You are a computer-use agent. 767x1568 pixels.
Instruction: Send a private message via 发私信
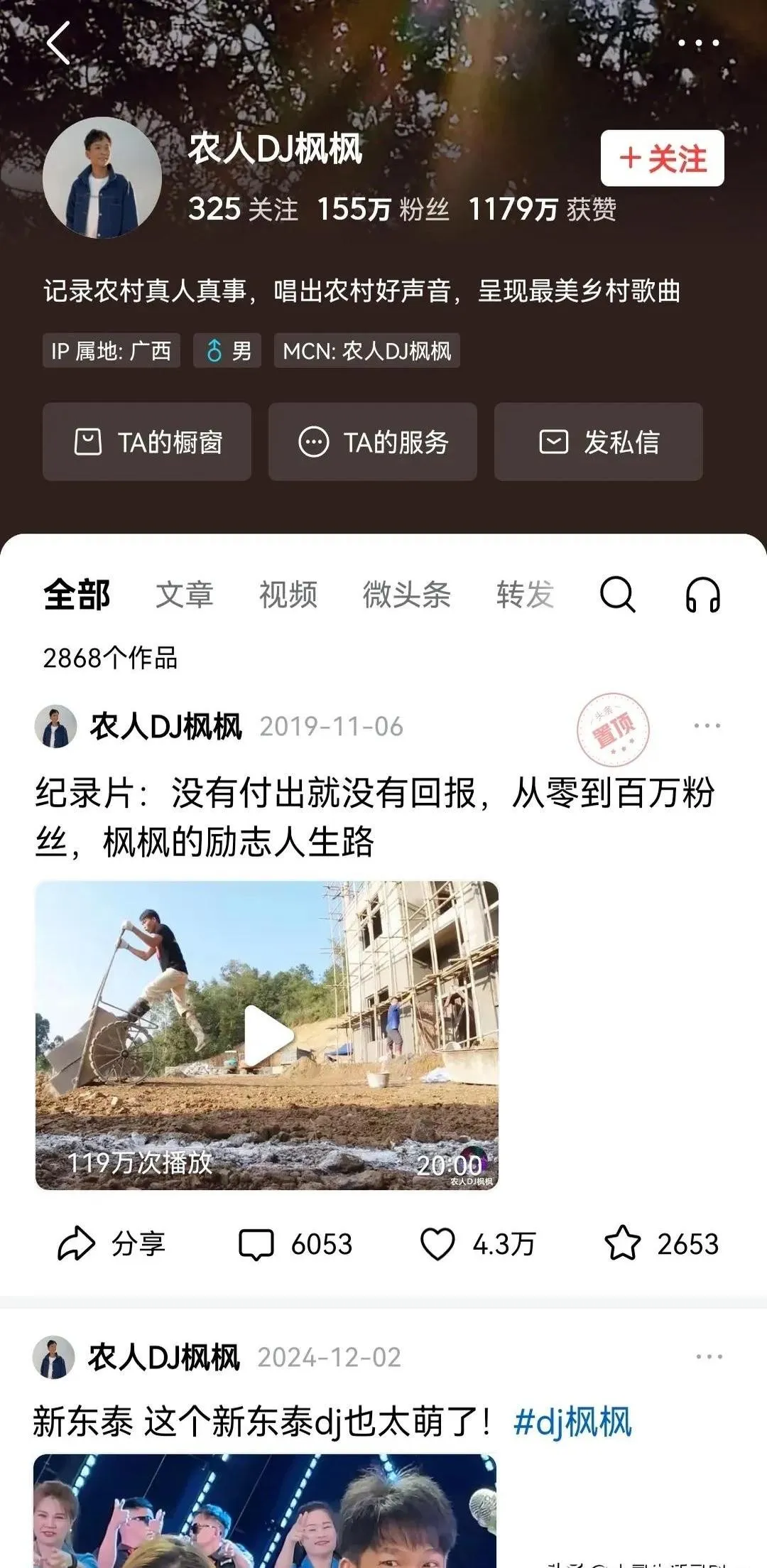coord(598,442)
